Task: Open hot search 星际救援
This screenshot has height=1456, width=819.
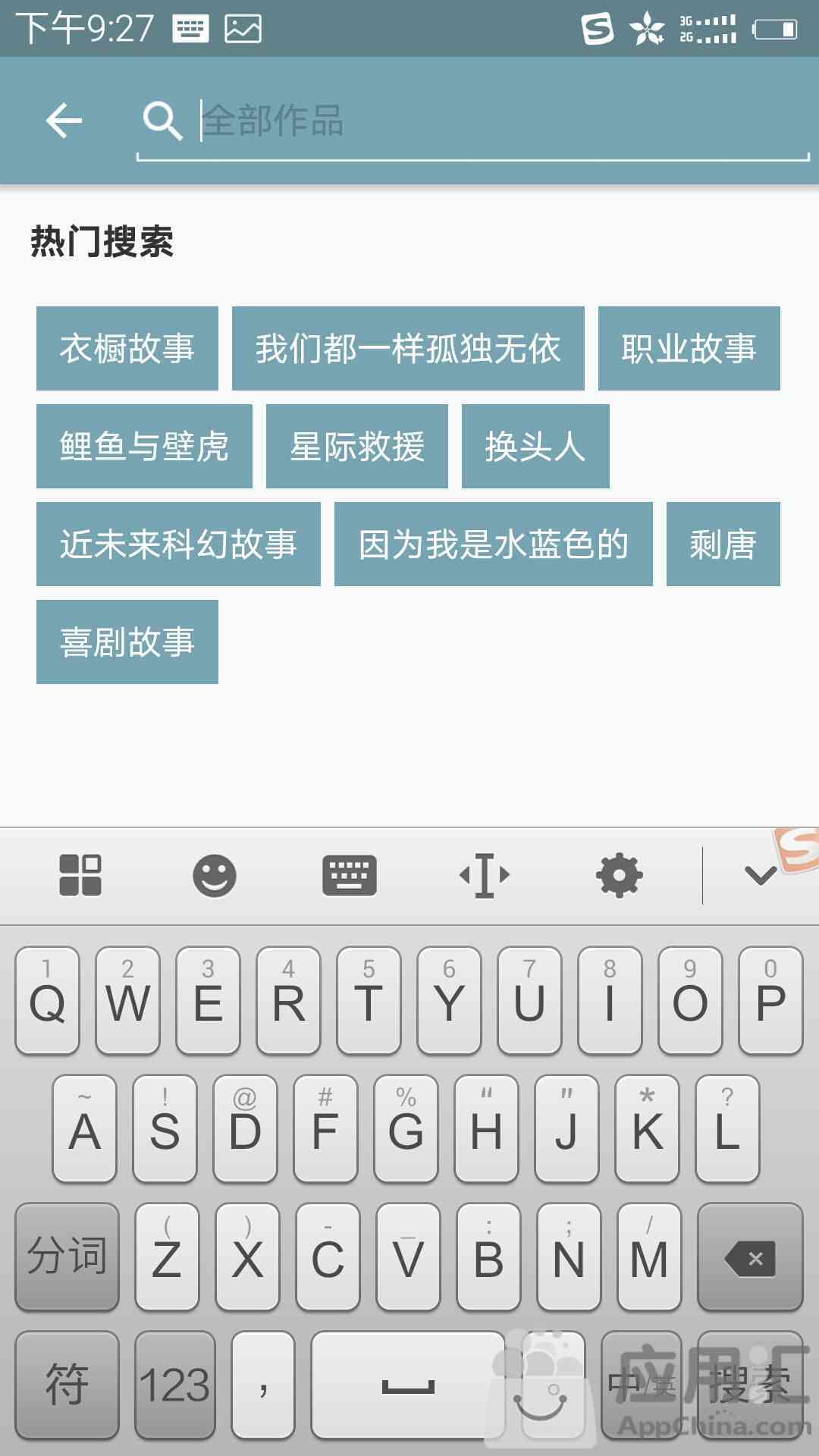Action: [356, 447]
